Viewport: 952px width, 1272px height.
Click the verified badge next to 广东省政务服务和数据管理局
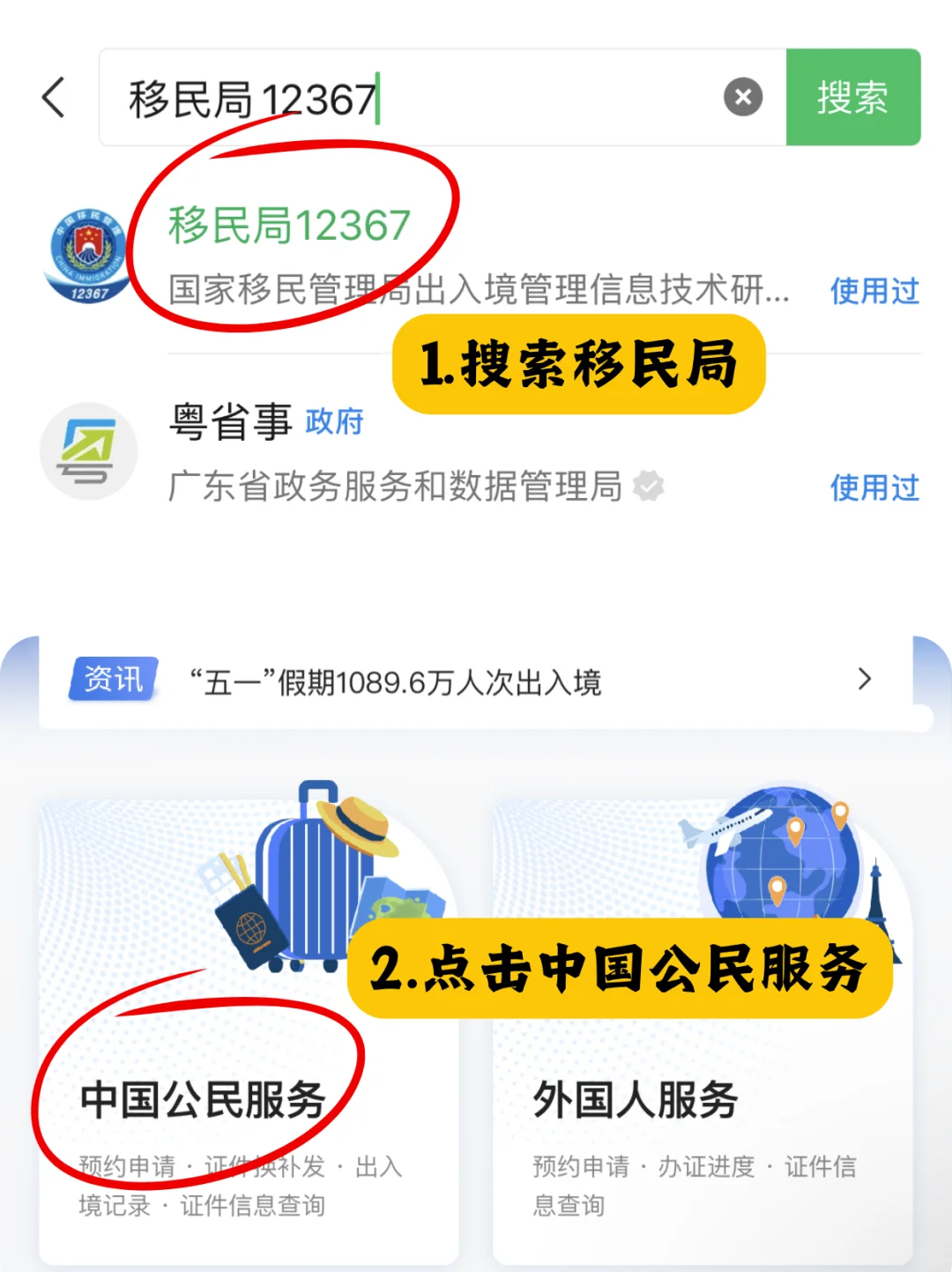pos(650,484)
